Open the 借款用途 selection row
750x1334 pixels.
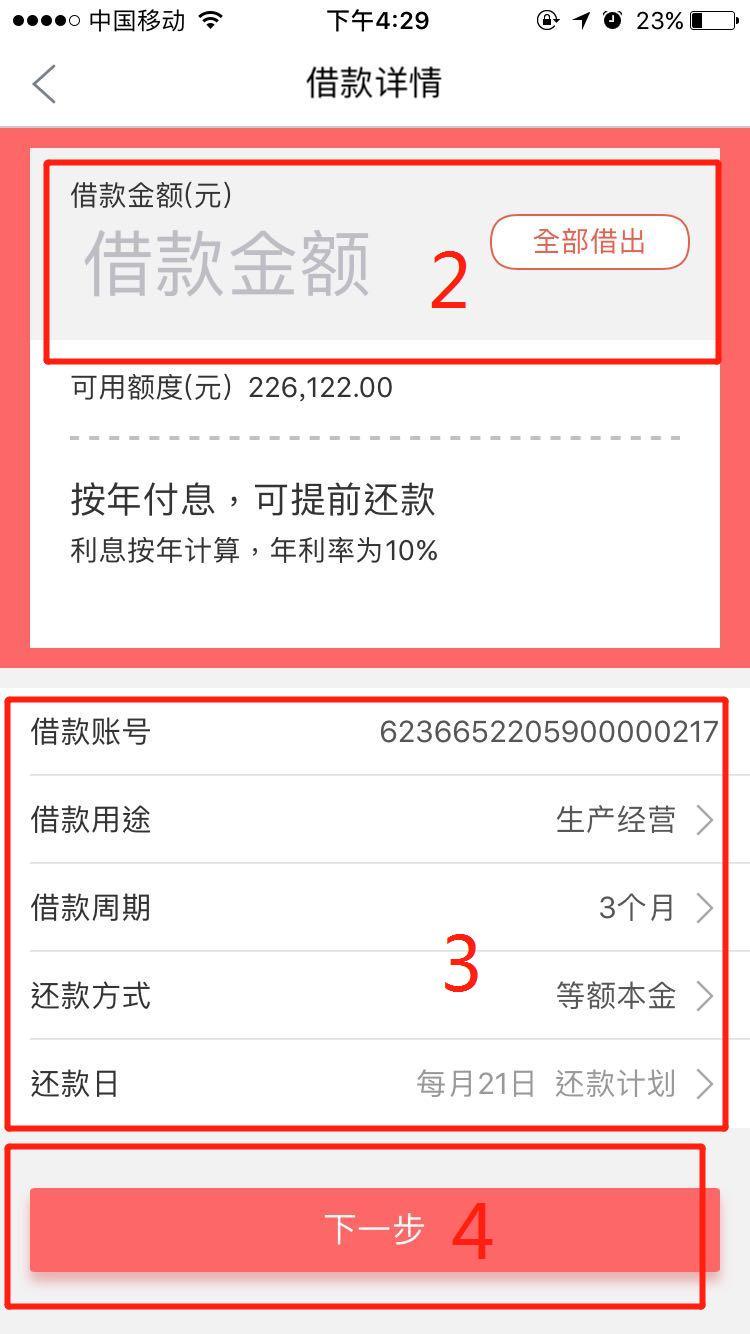pyautogui.click(x=374, y=820)
